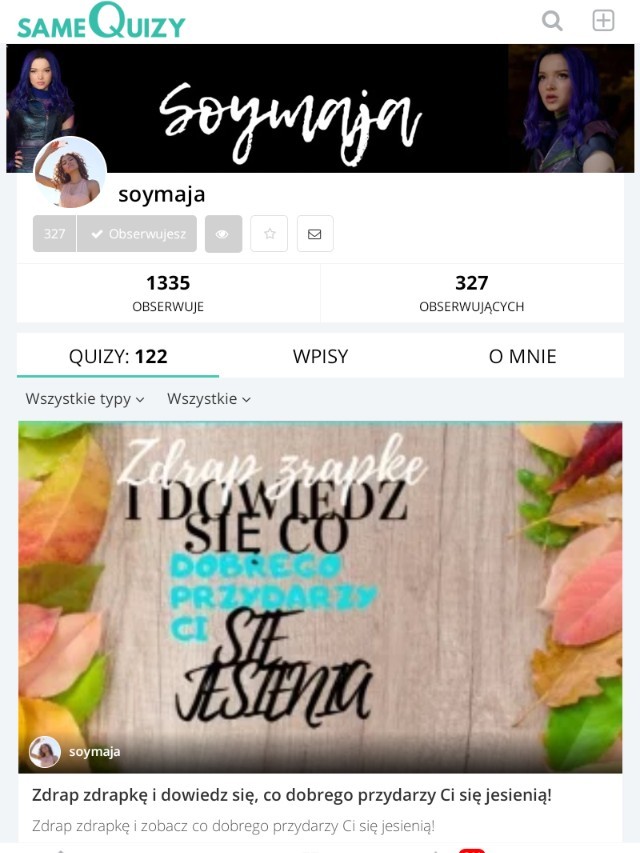Screen dimensions: 640x853
Task: Expand the Wszystkie filter dropdown
Action: (x=208, y=399)
